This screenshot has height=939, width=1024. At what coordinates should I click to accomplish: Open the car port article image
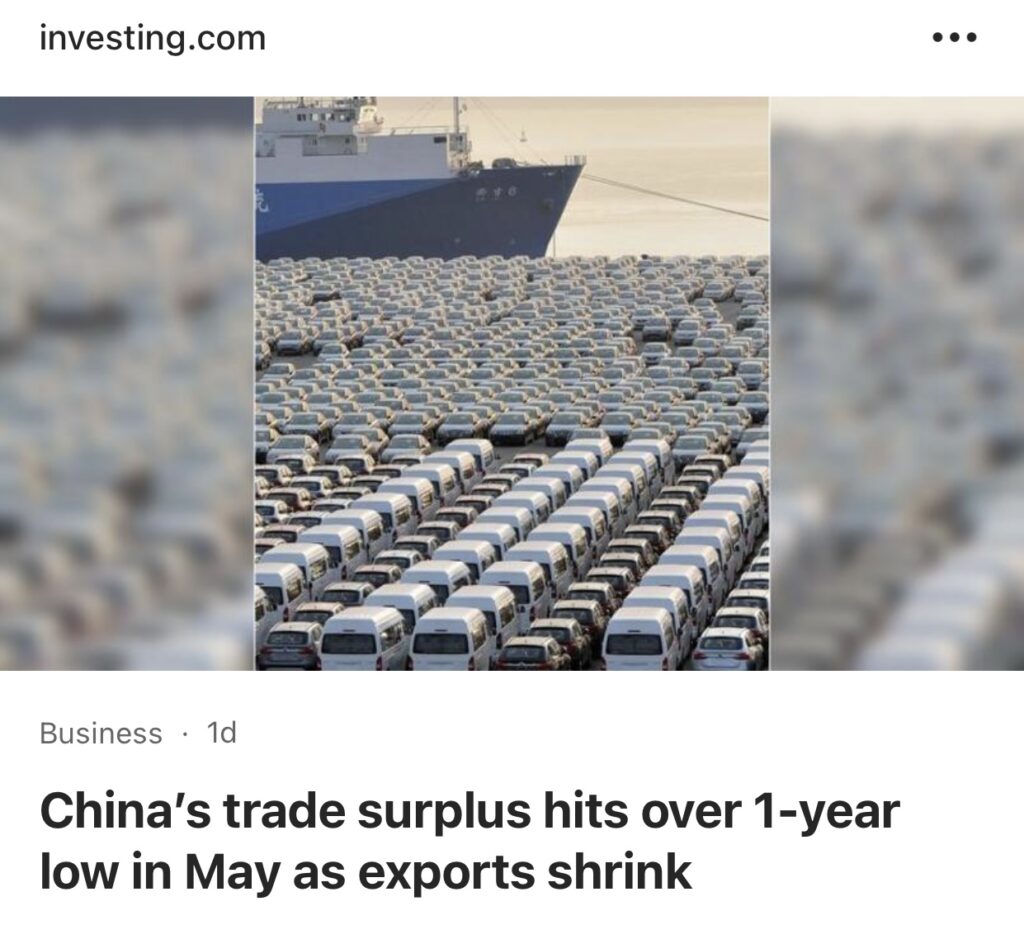[512, 383]
